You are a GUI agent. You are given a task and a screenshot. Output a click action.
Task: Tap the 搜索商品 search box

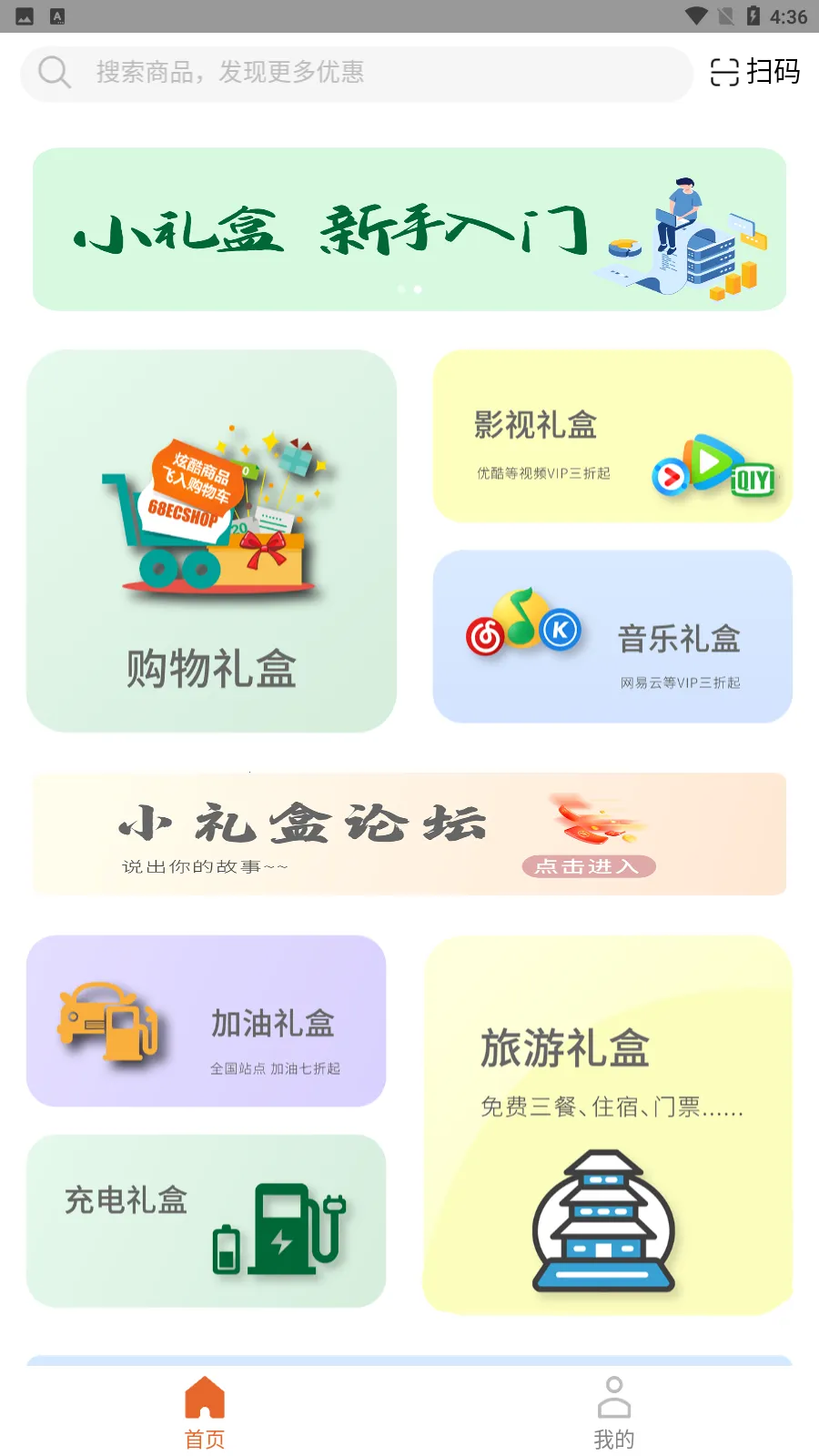[355, 73]
